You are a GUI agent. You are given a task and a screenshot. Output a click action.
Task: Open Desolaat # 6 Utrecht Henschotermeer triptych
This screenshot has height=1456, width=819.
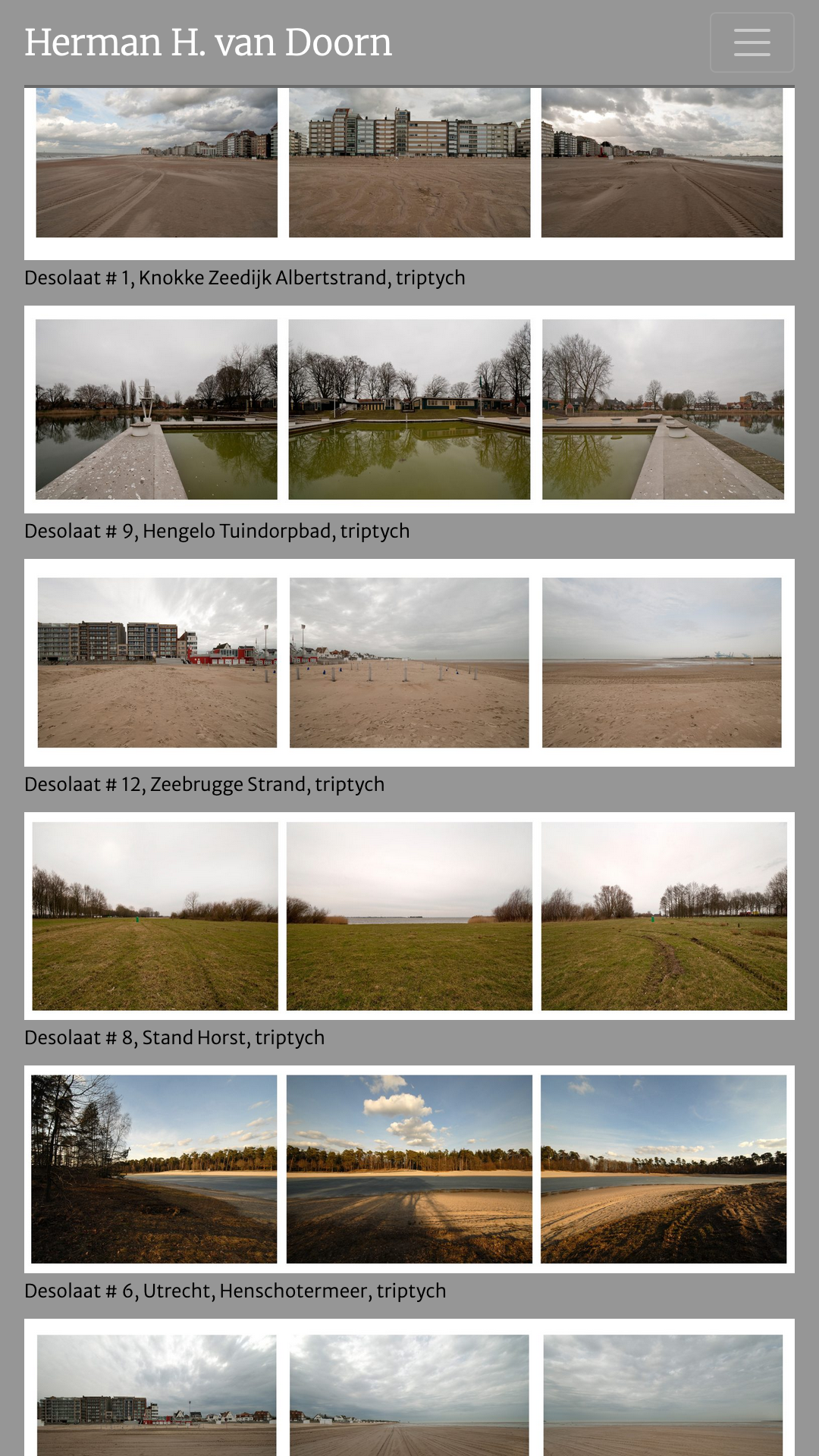409,1169
